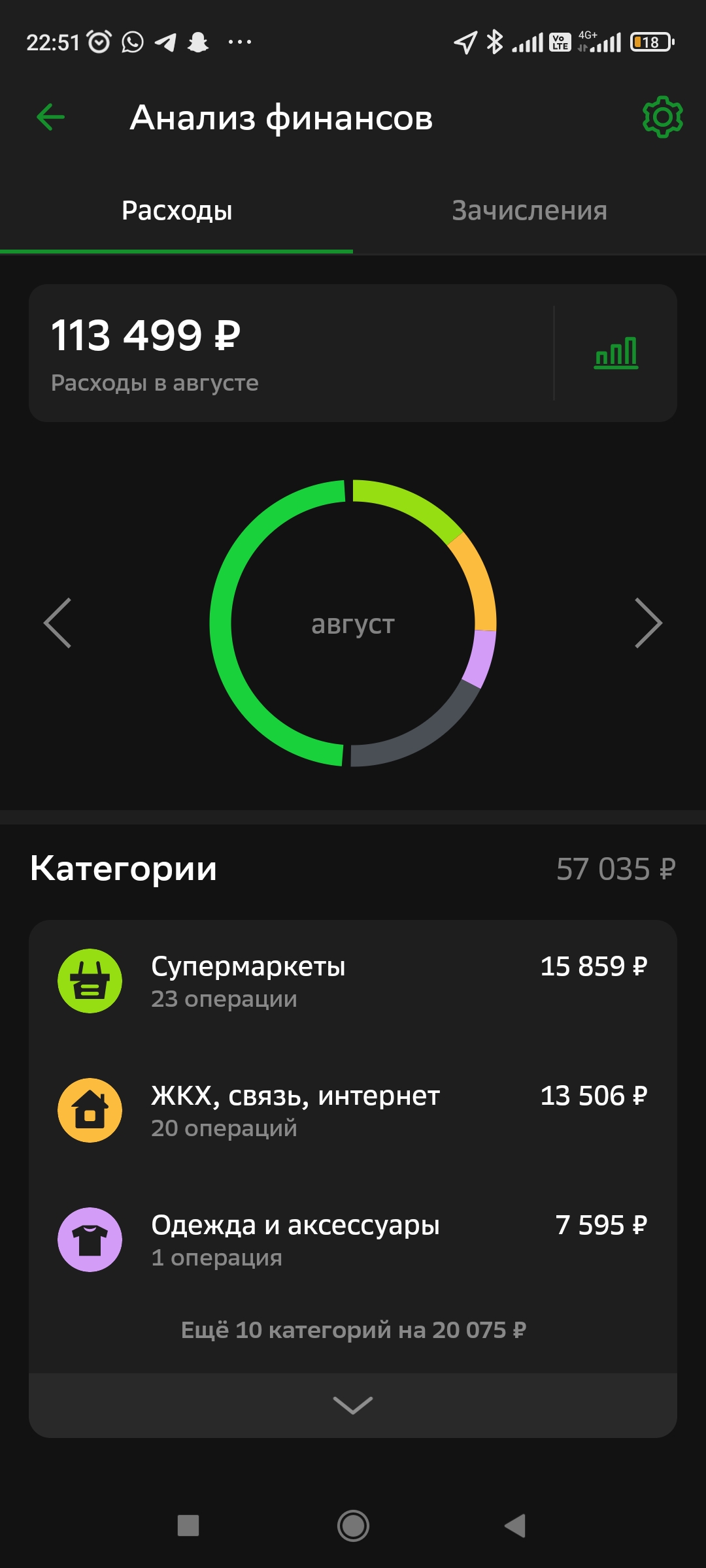Open Одежда и аксессуары category
Screen dimensions: 706x1568
pos(353,1240)
